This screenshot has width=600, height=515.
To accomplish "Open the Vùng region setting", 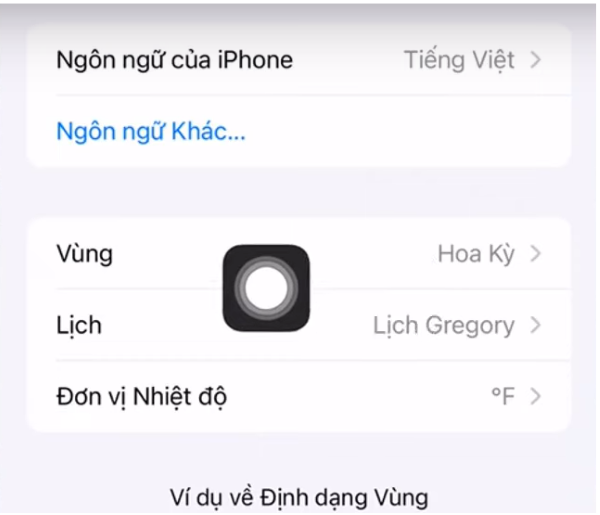I will pyautogui.click(x=130, y=253).
